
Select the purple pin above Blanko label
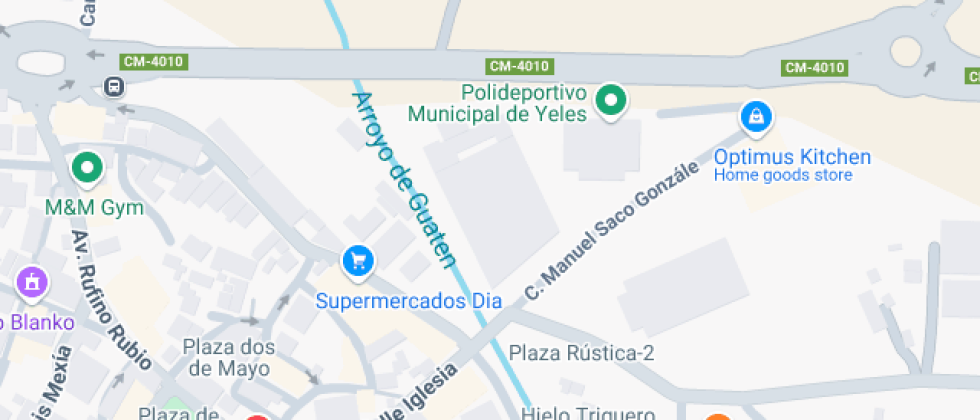click(32, 283)
